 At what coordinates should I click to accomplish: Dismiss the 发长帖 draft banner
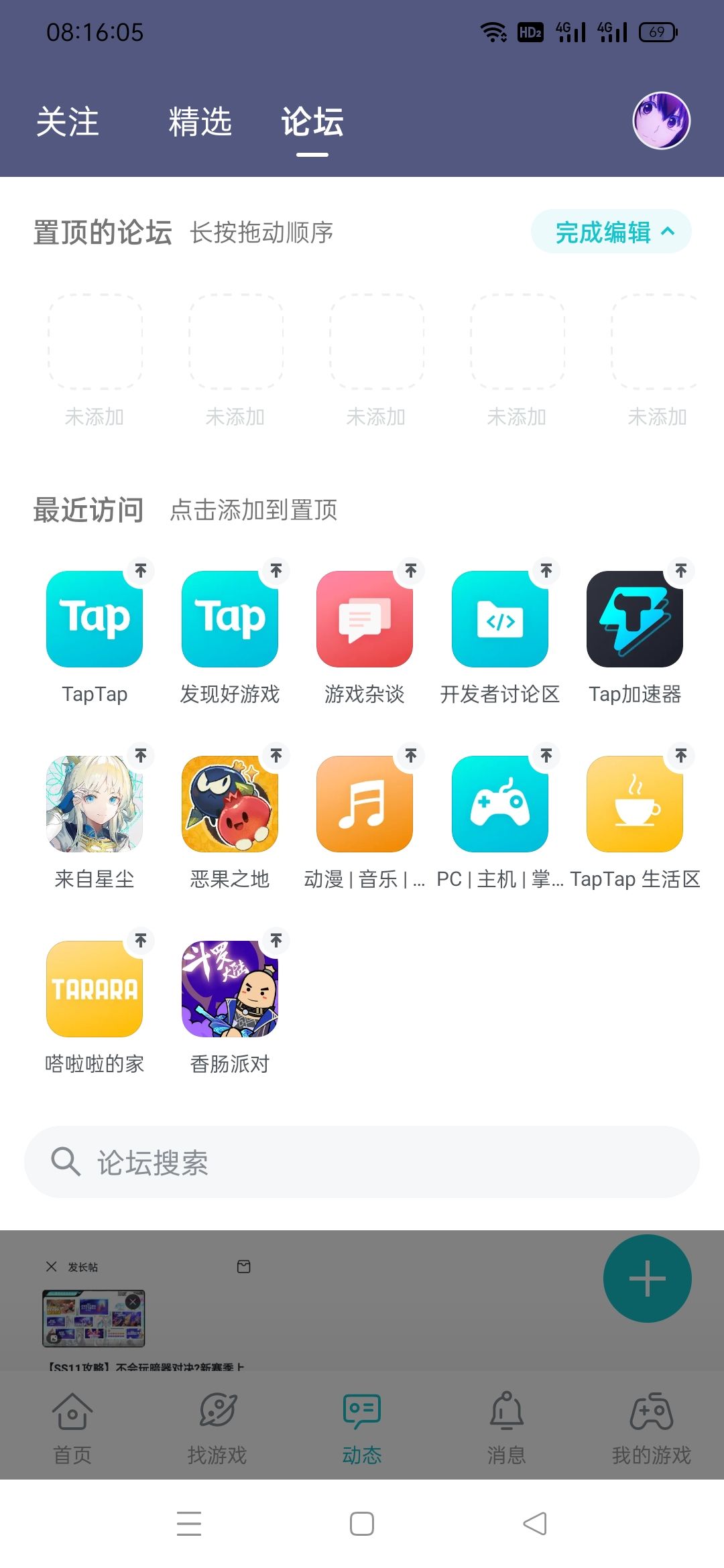(x=50, y=1266)
